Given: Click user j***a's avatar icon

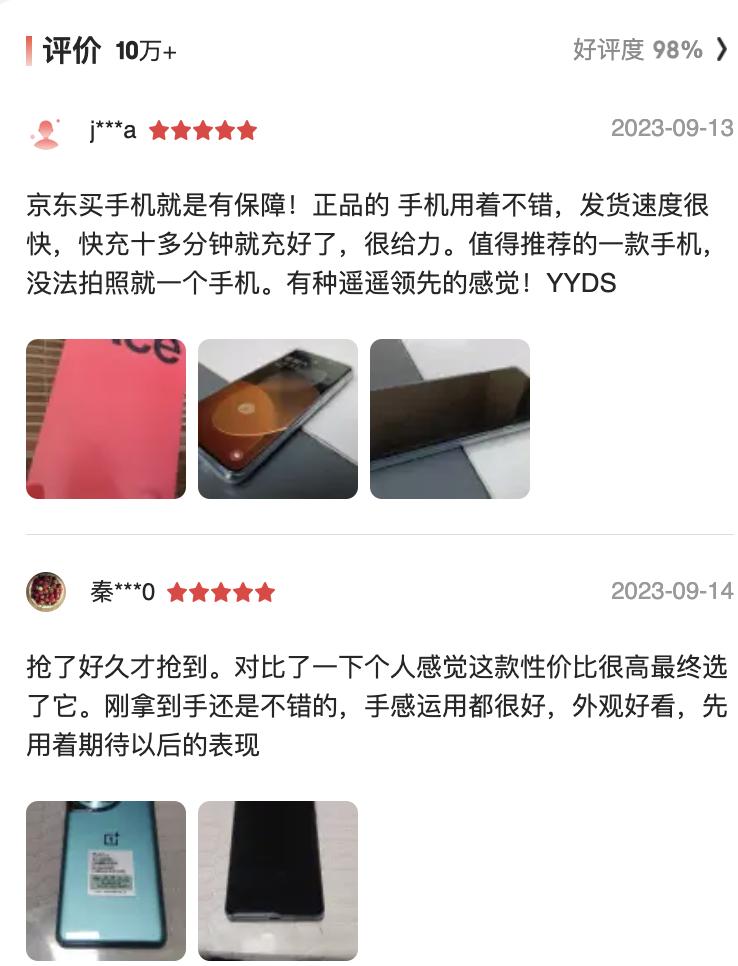Looking at the screenshot, I should coord(45,130).
